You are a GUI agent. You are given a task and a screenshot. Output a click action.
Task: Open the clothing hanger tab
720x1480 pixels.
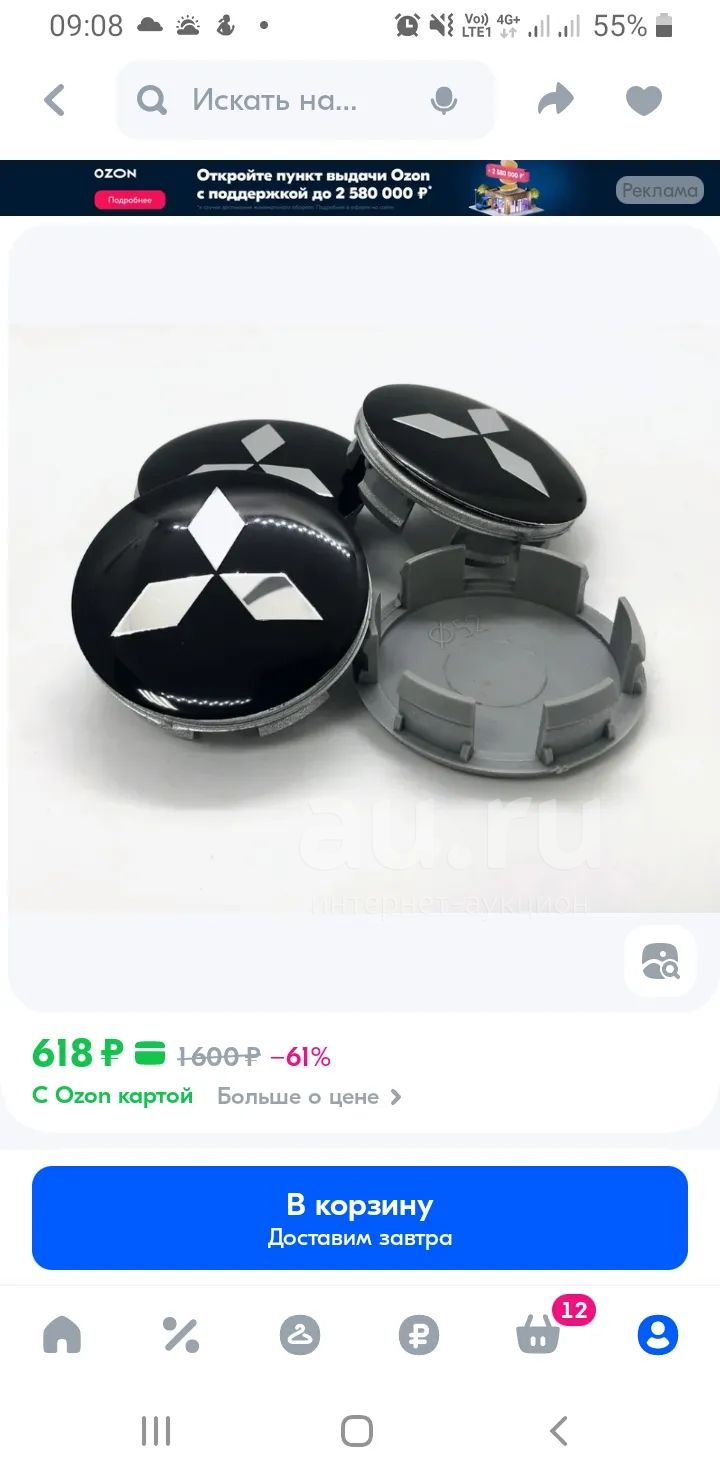pyautogui.click(x=300, y=1335)
